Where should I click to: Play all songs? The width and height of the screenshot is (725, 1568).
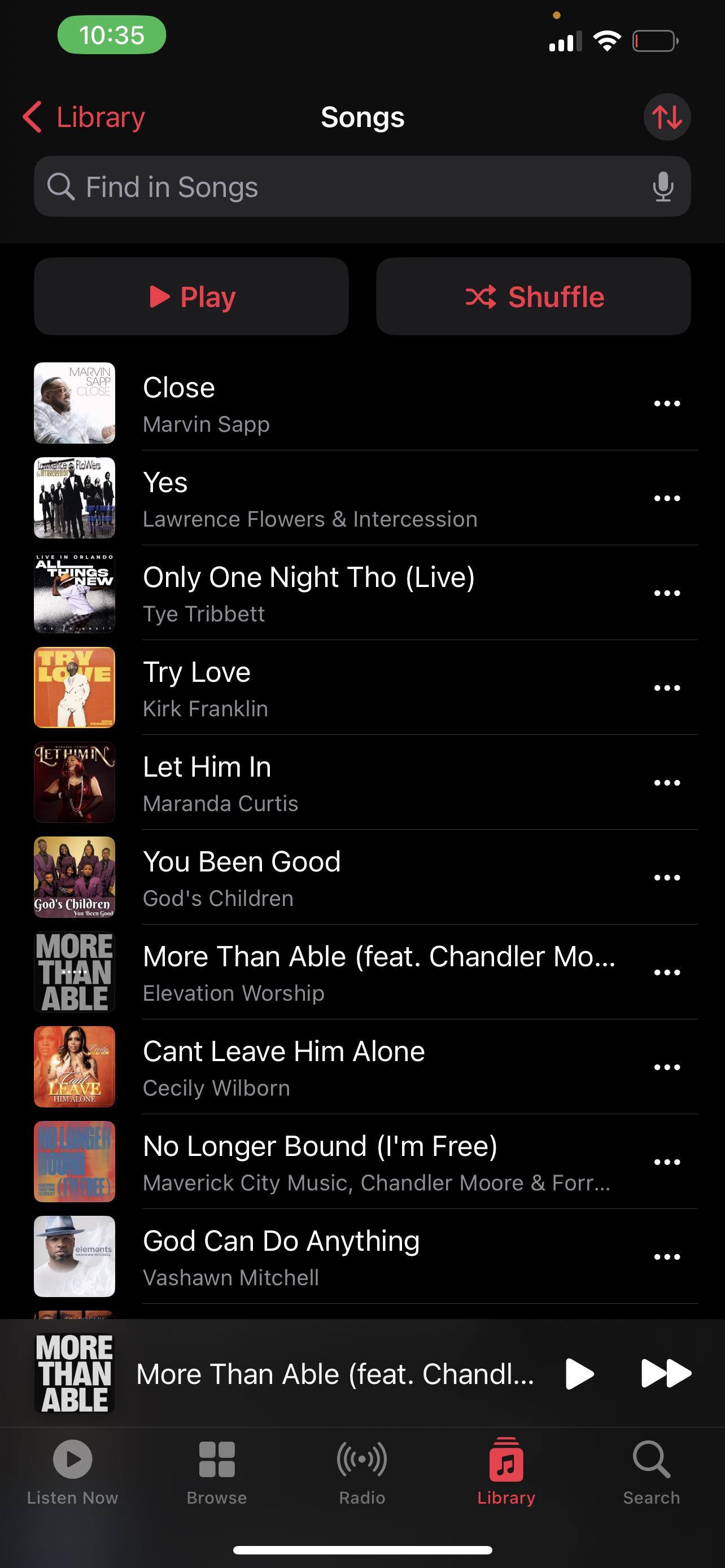(x=191, y=296)
